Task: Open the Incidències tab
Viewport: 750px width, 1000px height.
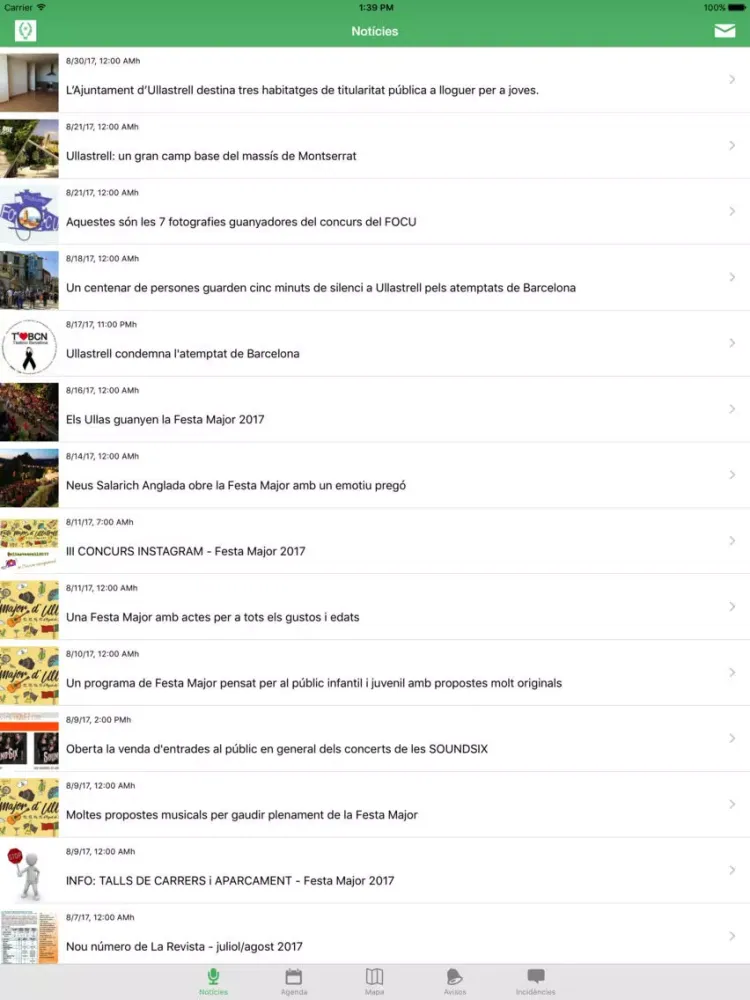Action: pyautogui.click(x=535, y=981)
